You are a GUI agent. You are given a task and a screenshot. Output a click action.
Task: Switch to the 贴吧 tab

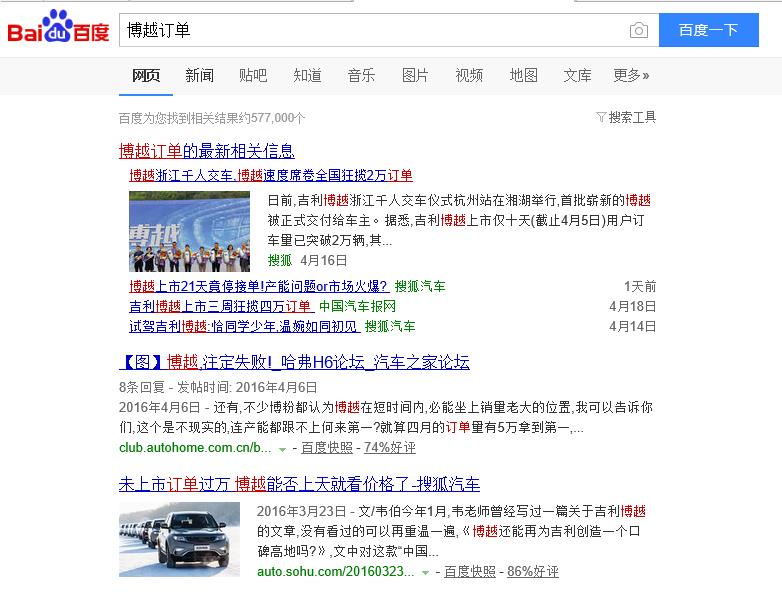pyautogui.click(x=253, y=75)
